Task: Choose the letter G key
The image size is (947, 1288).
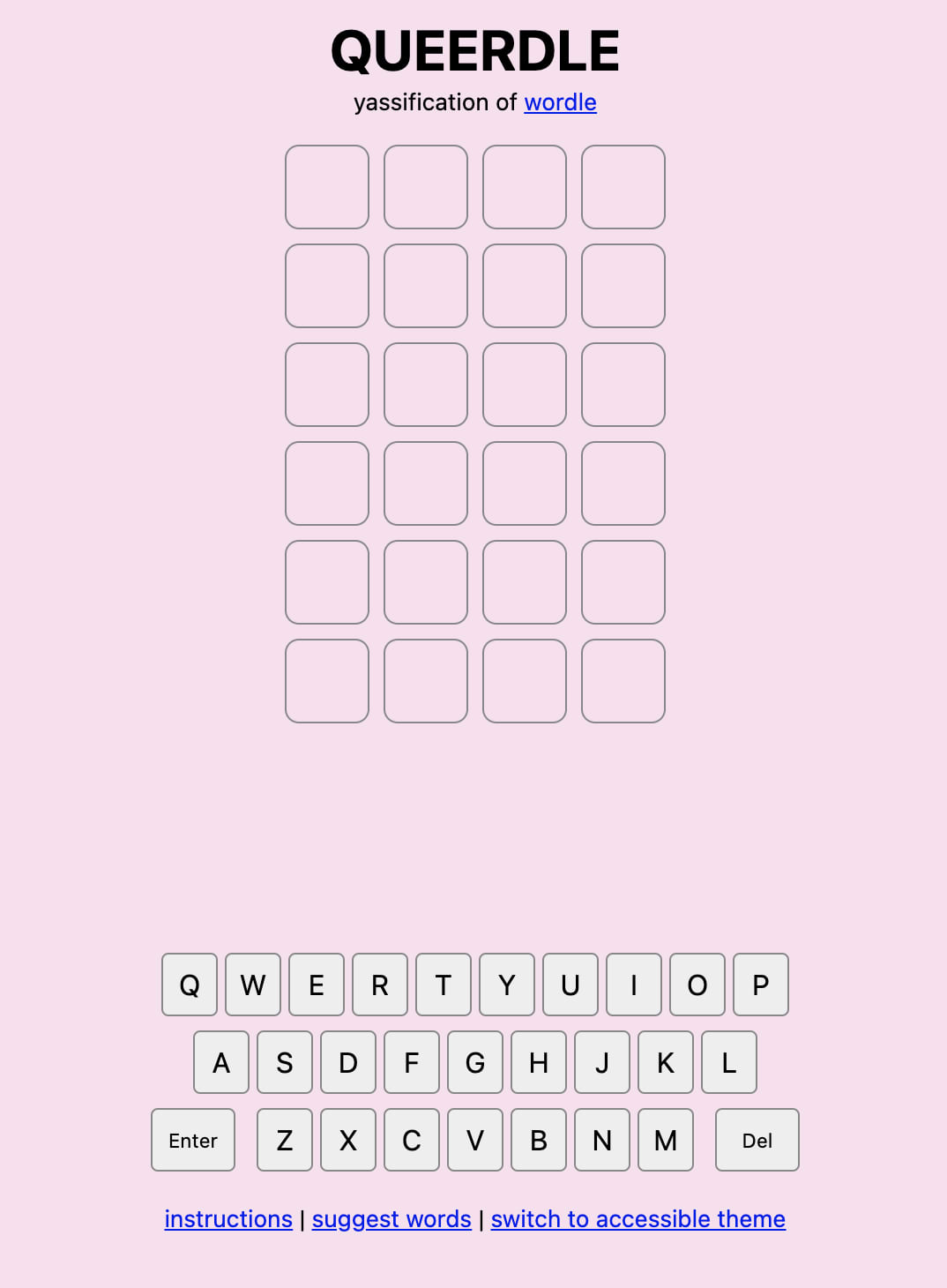Action: coord(475,1062)
